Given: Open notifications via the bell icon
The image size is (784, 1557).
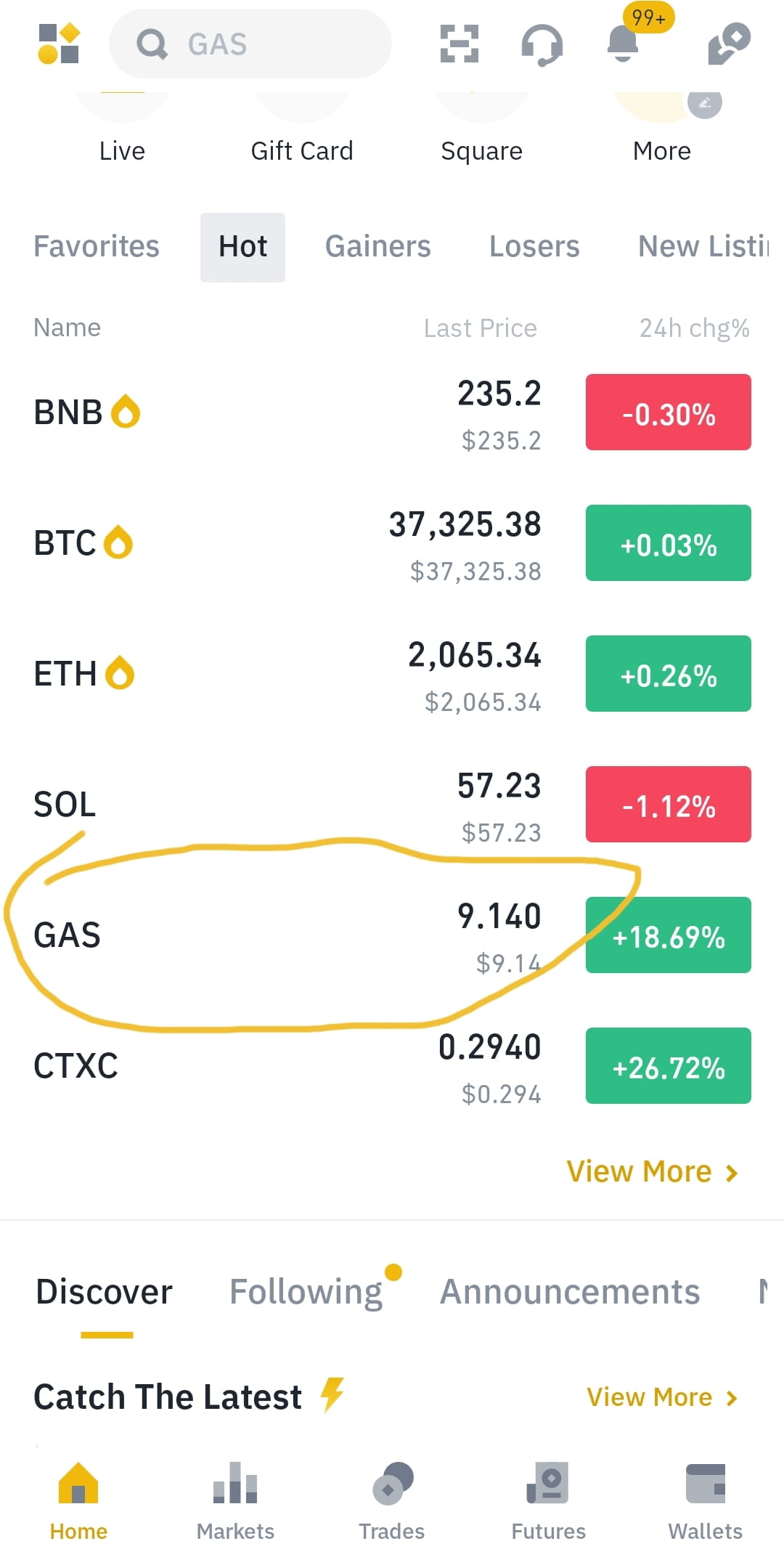Looking at the screenshot, I should [623, 44].
